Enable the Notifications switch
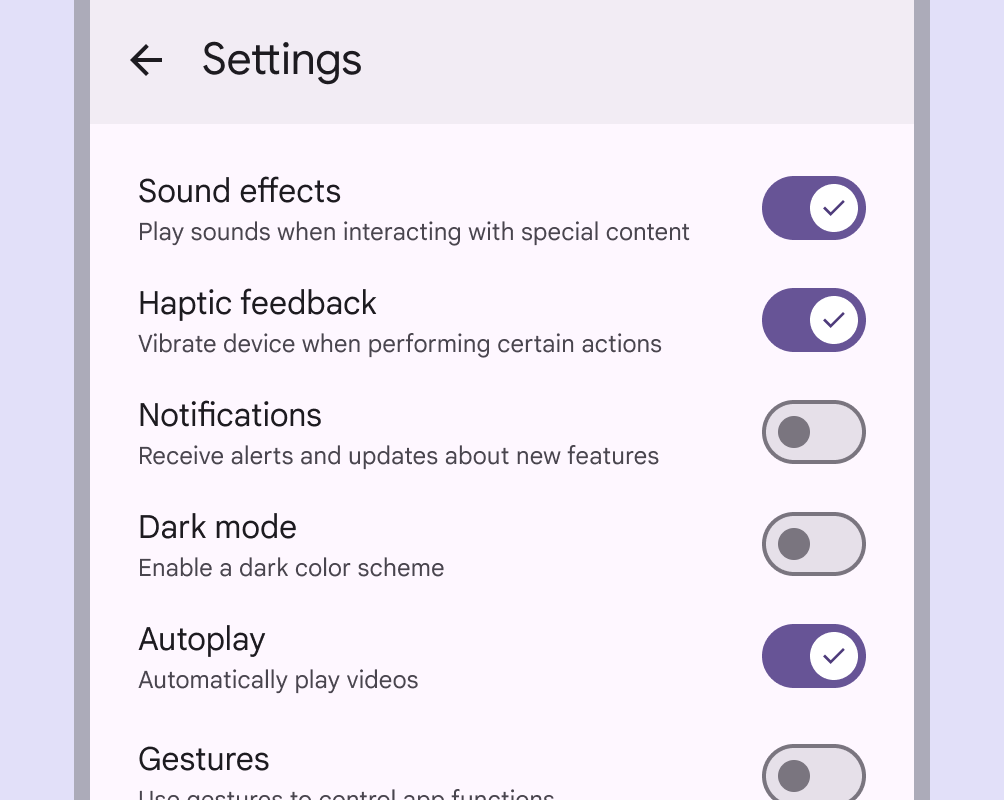This screenshot has width=1004, height=800. (x=813, y=432)
